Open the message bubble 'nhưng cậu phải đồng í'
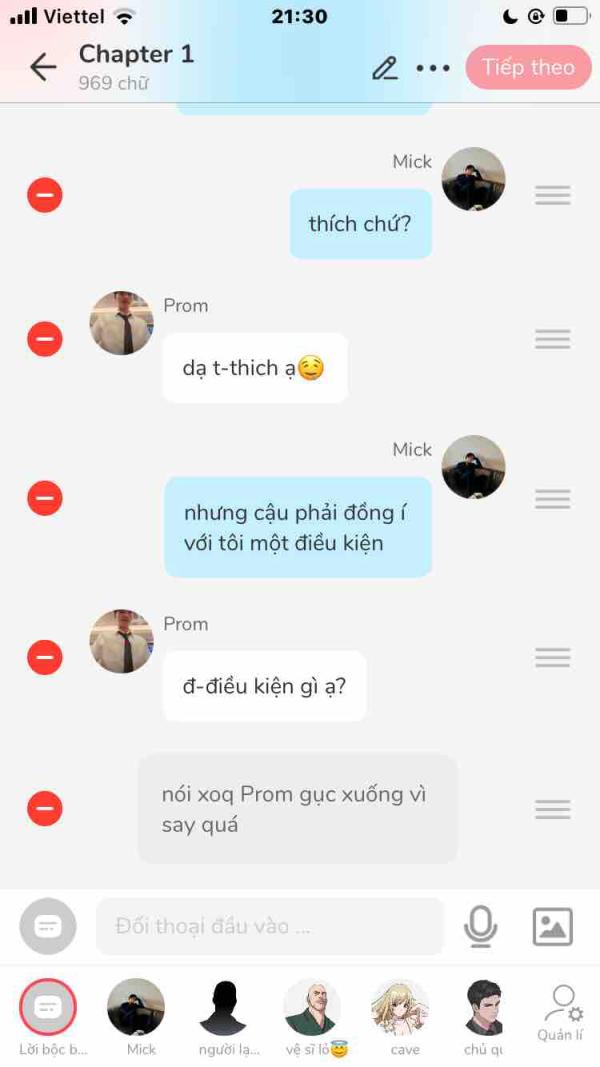The height and width of the screenshot is (1067, 600). click(x=298, y=527)
